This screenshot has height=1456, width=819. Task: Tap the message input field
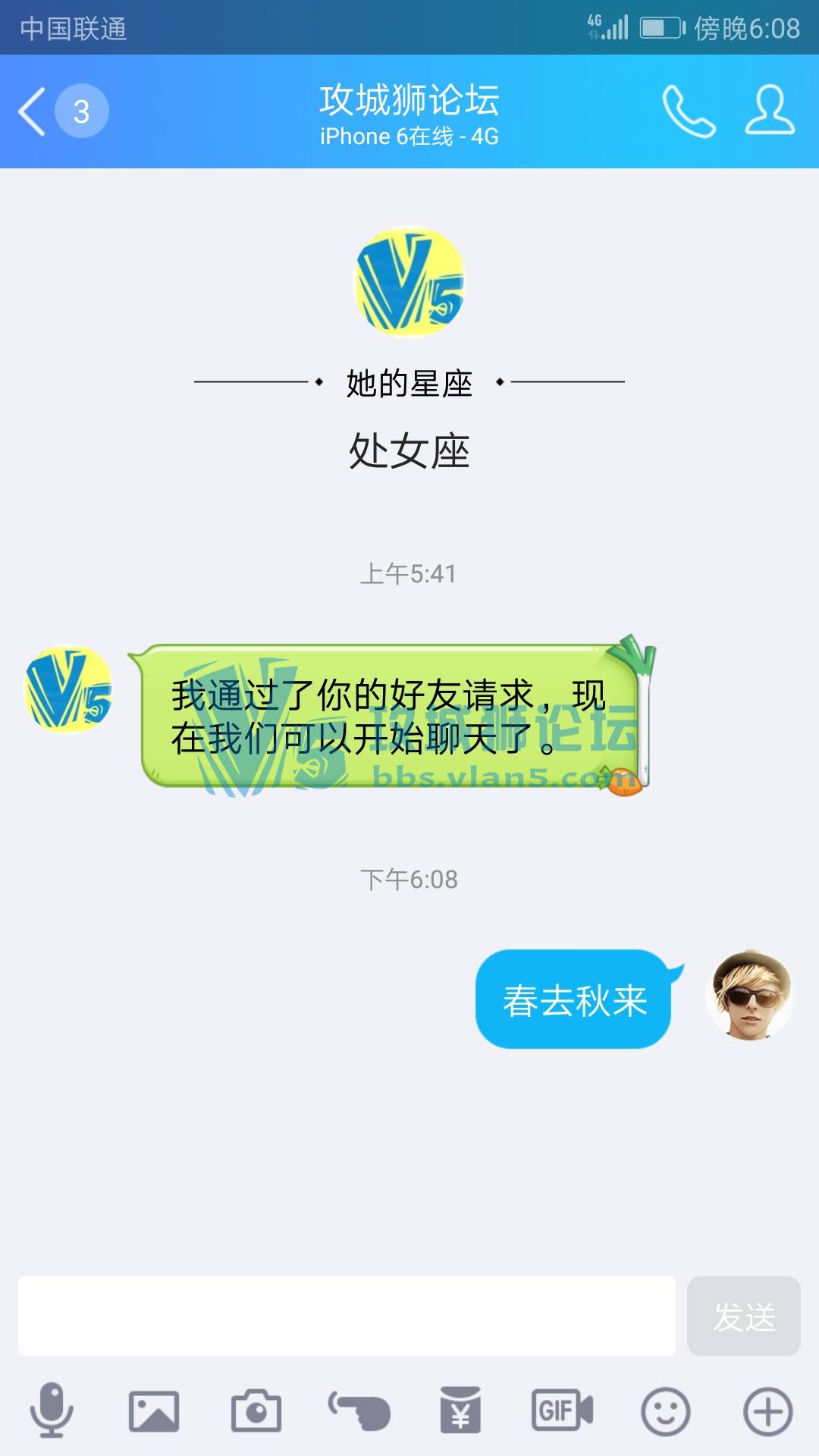(x=347, y=1316)
